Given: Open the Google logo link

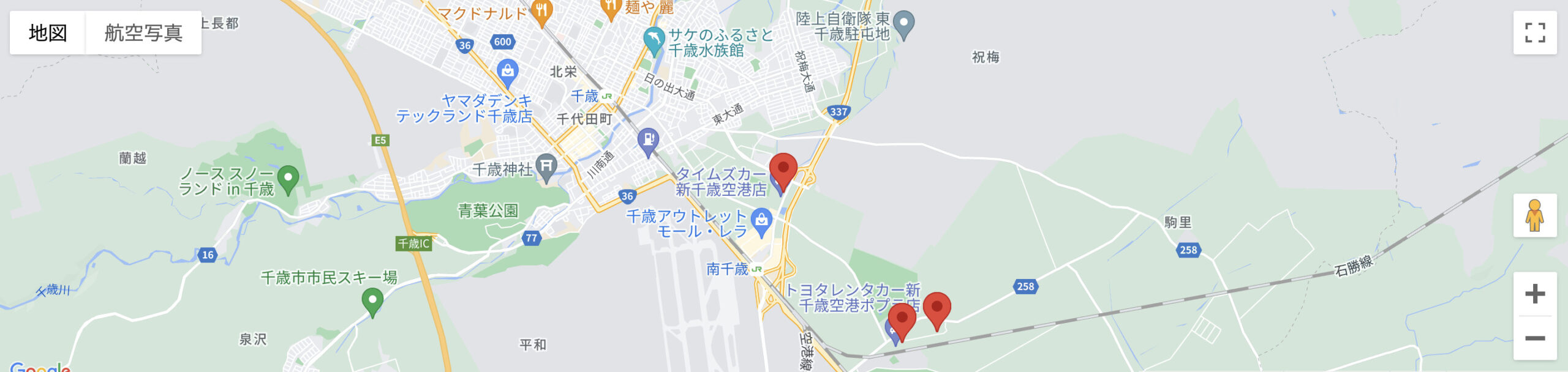Looking at the screenshot, I should 40,367.
